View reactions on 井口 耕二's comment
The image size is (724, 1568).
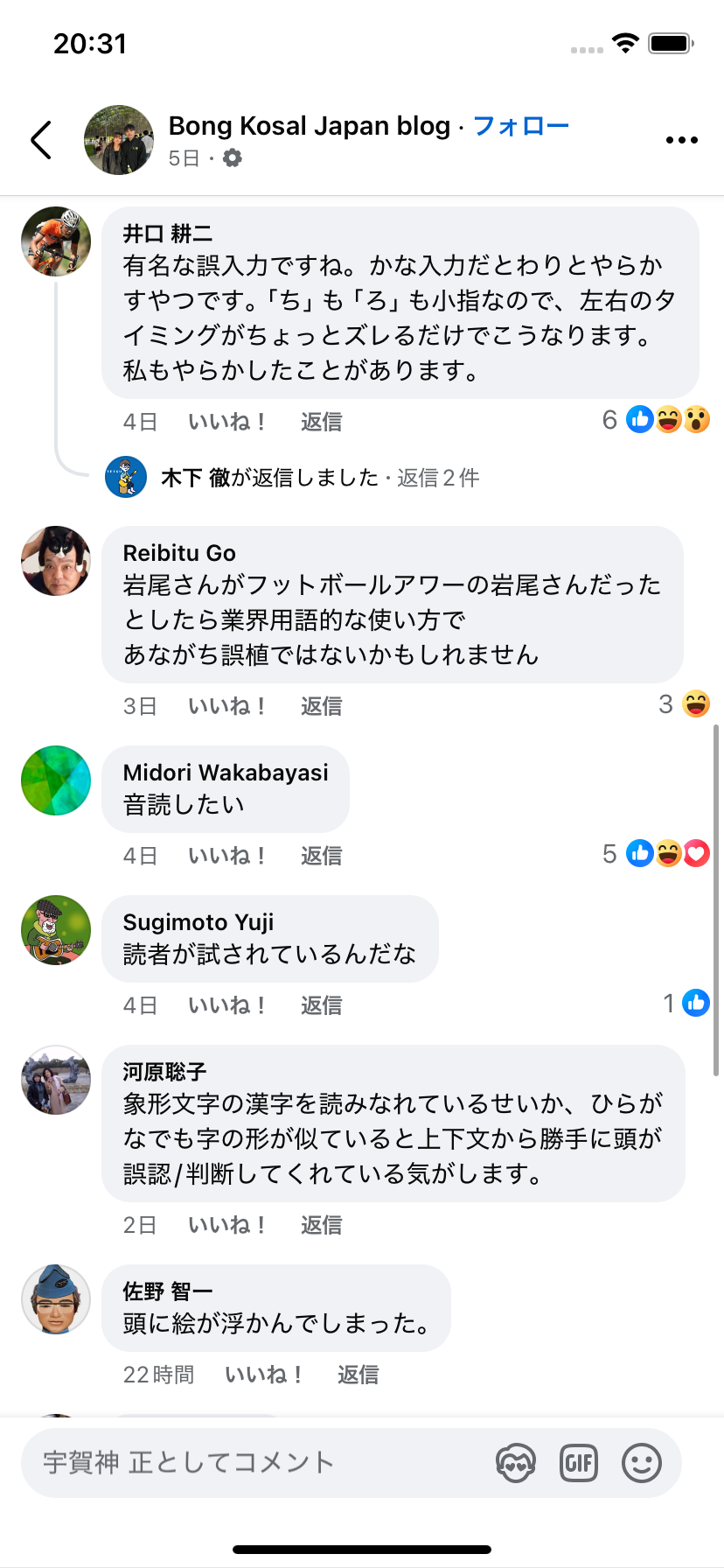tap(657, 421)
